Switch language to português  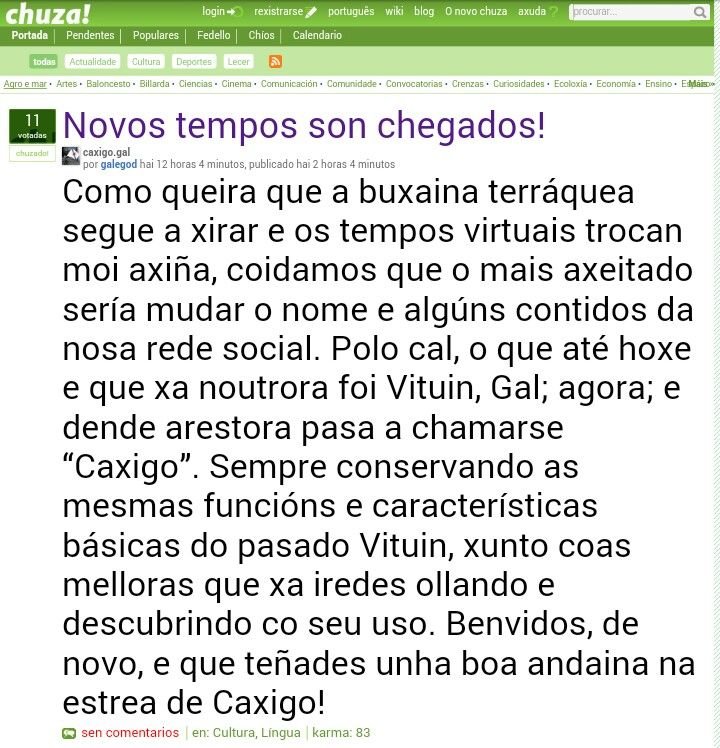(351, 11)
